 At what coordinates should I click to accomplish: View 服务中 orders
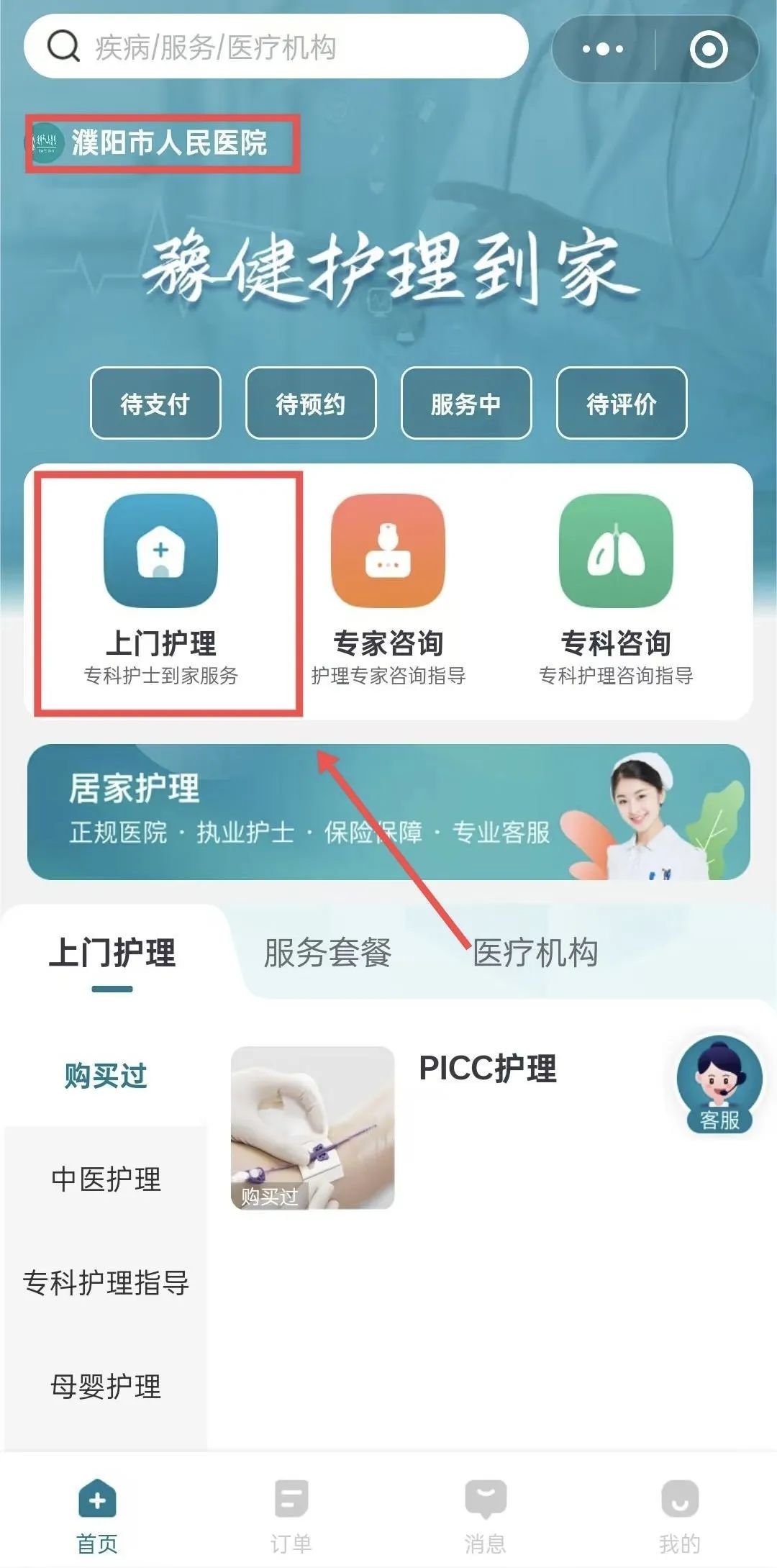pos(466,403)
